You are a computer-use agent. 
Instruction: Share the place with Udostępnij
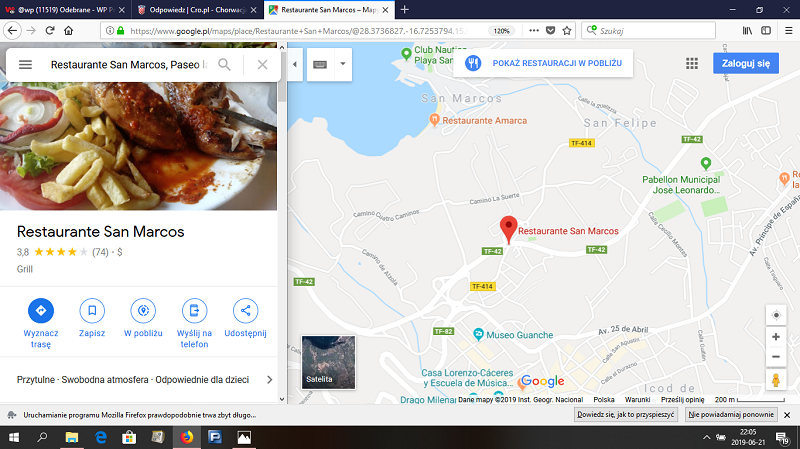click(245, 309)
